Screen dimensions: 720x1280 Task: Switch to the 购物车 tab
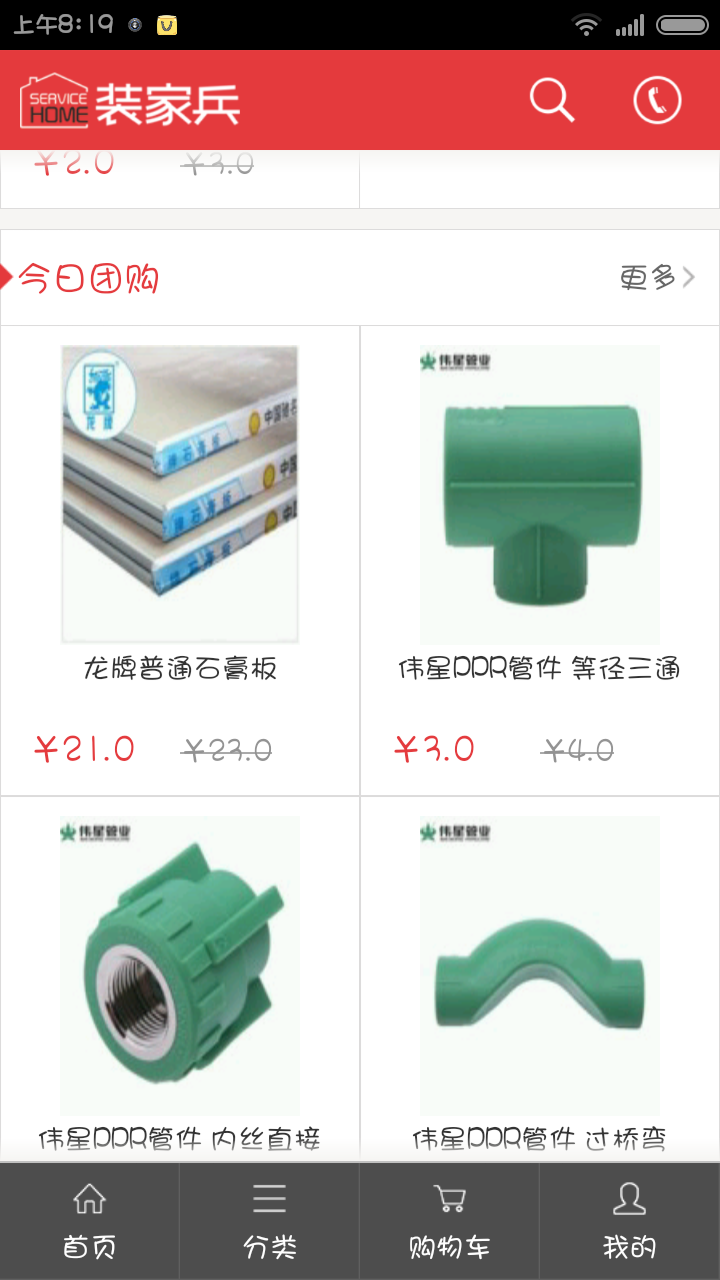click(x=449, y=1218)
